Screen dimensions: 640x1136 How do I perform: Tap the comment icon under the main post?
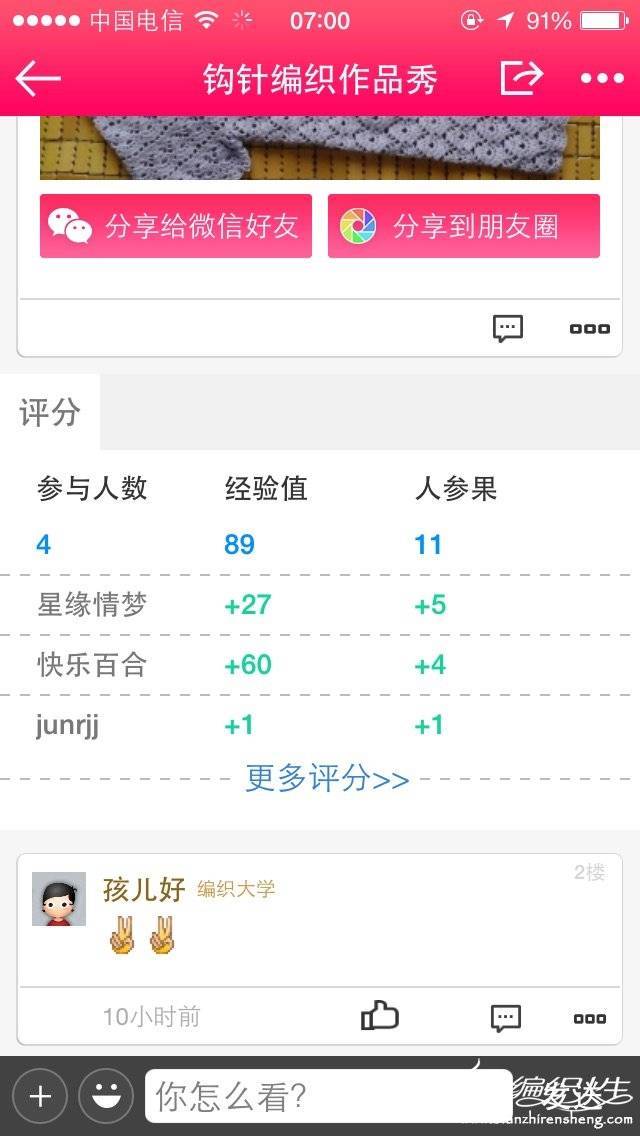pos(507,328)
